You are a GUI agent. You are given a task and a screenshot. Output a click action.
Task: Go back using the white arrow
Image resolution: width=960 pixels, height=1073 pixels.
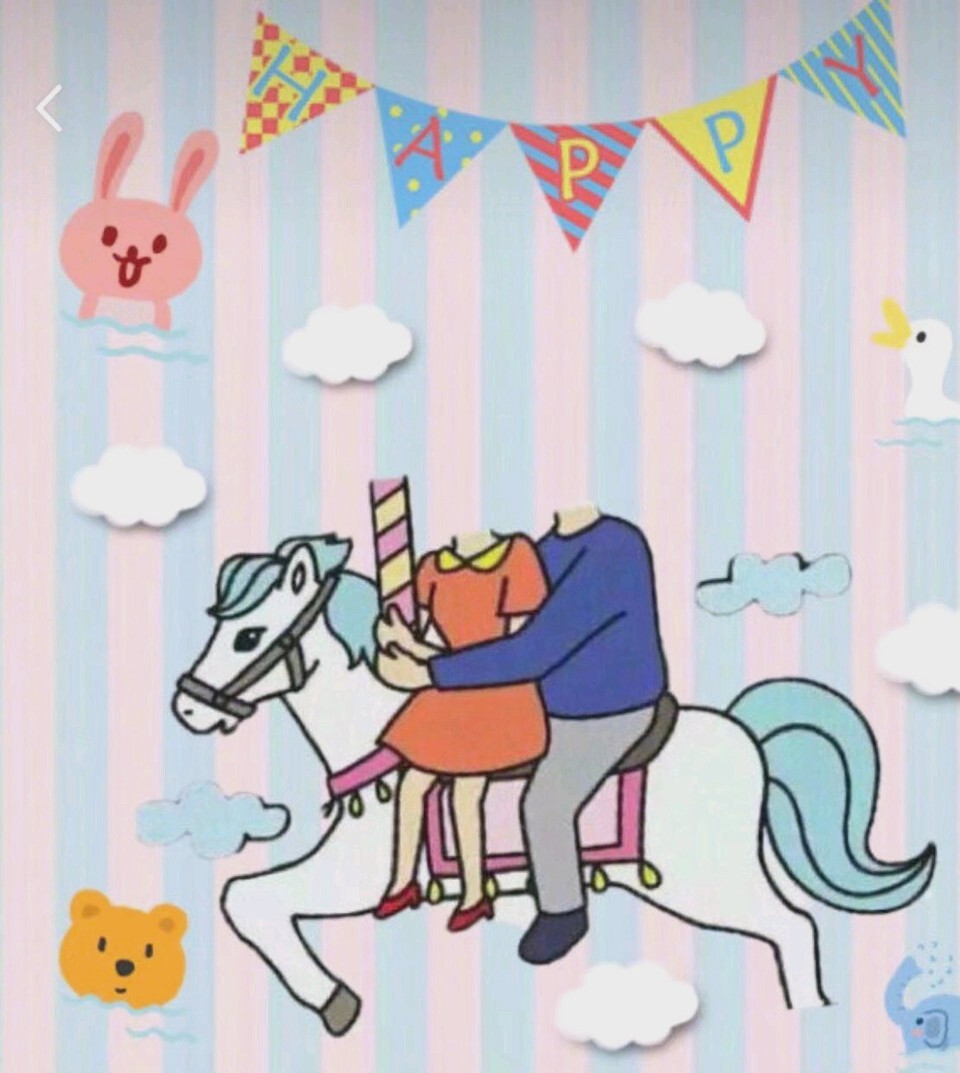pyautogui.click(x=49, y=108)
